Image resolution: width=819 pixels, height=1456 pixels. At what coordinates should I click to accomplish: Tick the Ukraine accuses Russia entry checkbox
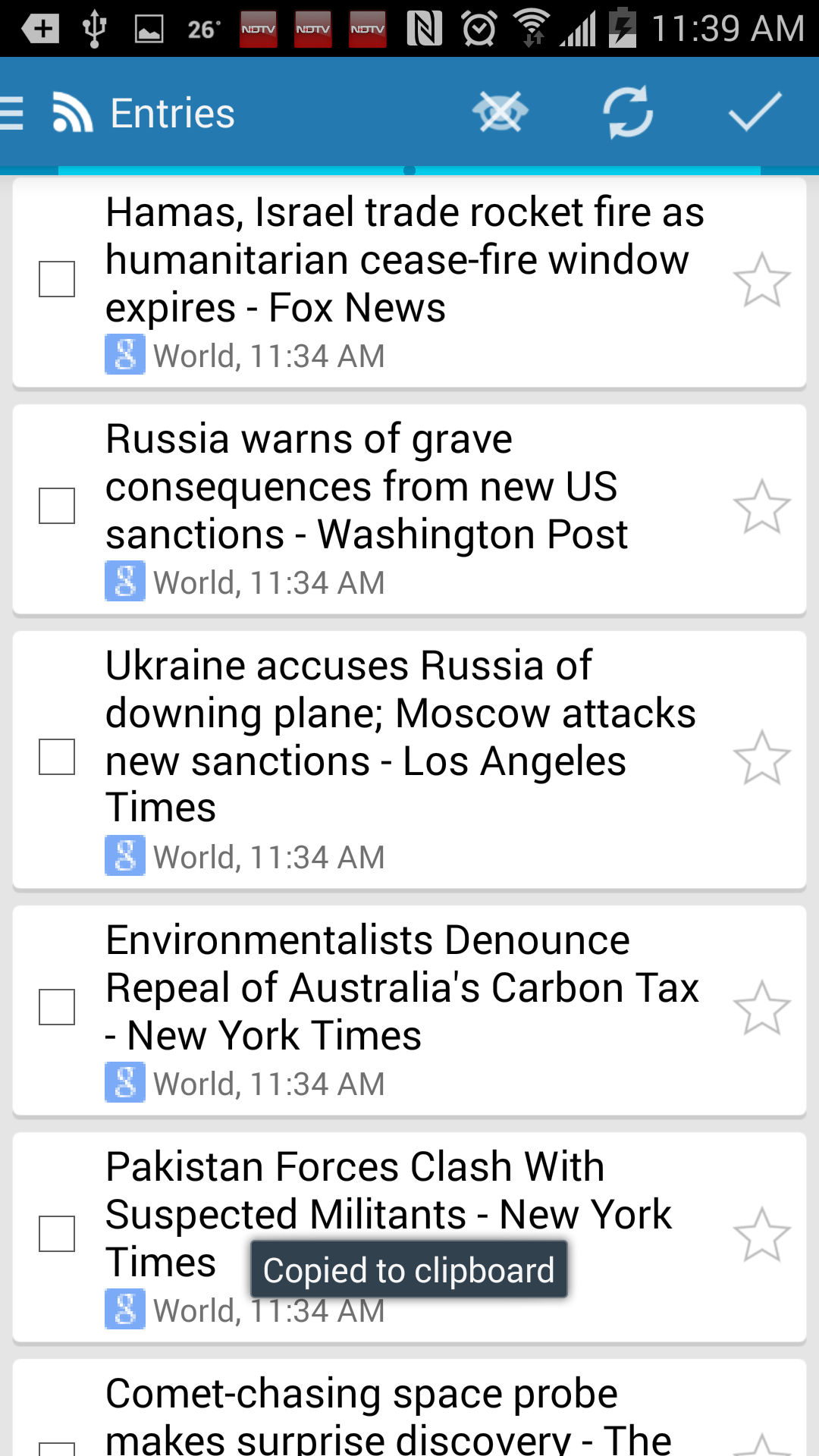(57, 757)
